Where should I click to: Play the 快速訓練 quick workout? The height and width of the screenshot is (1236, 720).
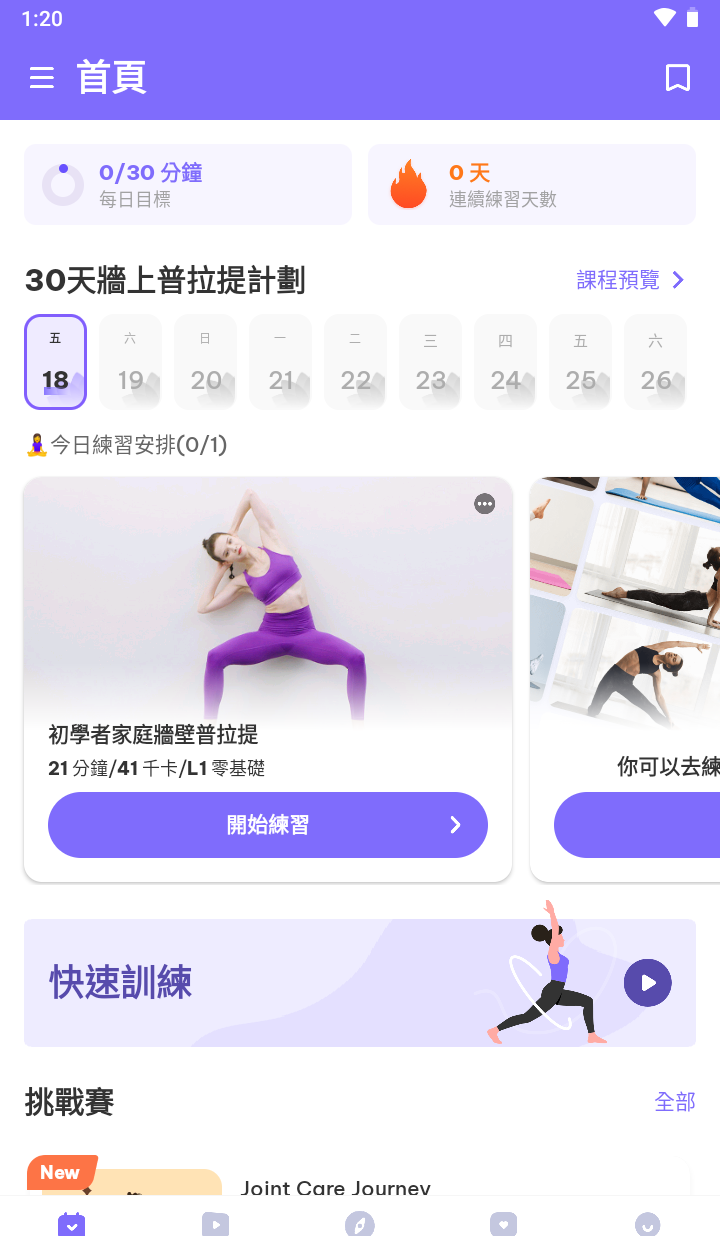[x=647, y=983]
